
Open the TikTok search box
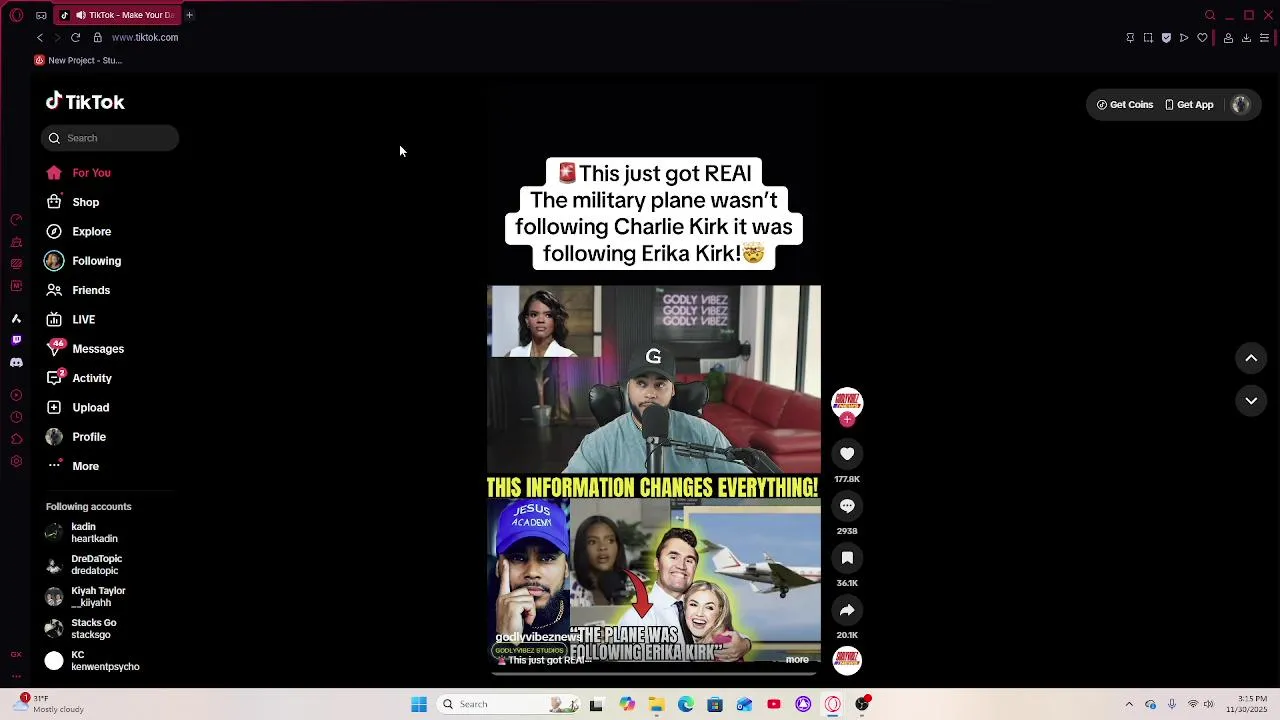click(110, 138)
